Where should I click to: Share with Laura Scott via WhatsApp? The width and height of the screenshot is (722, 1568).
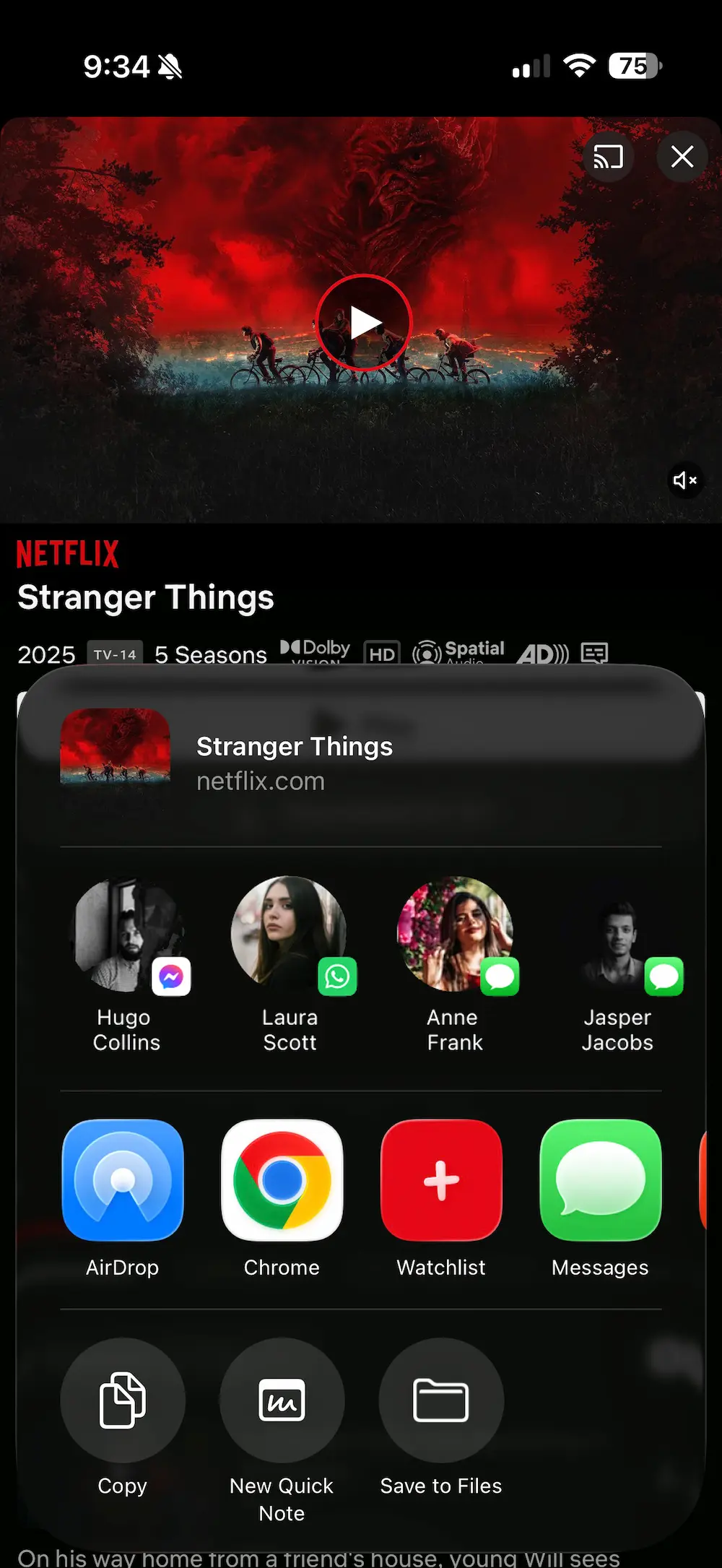click(290, 933)
